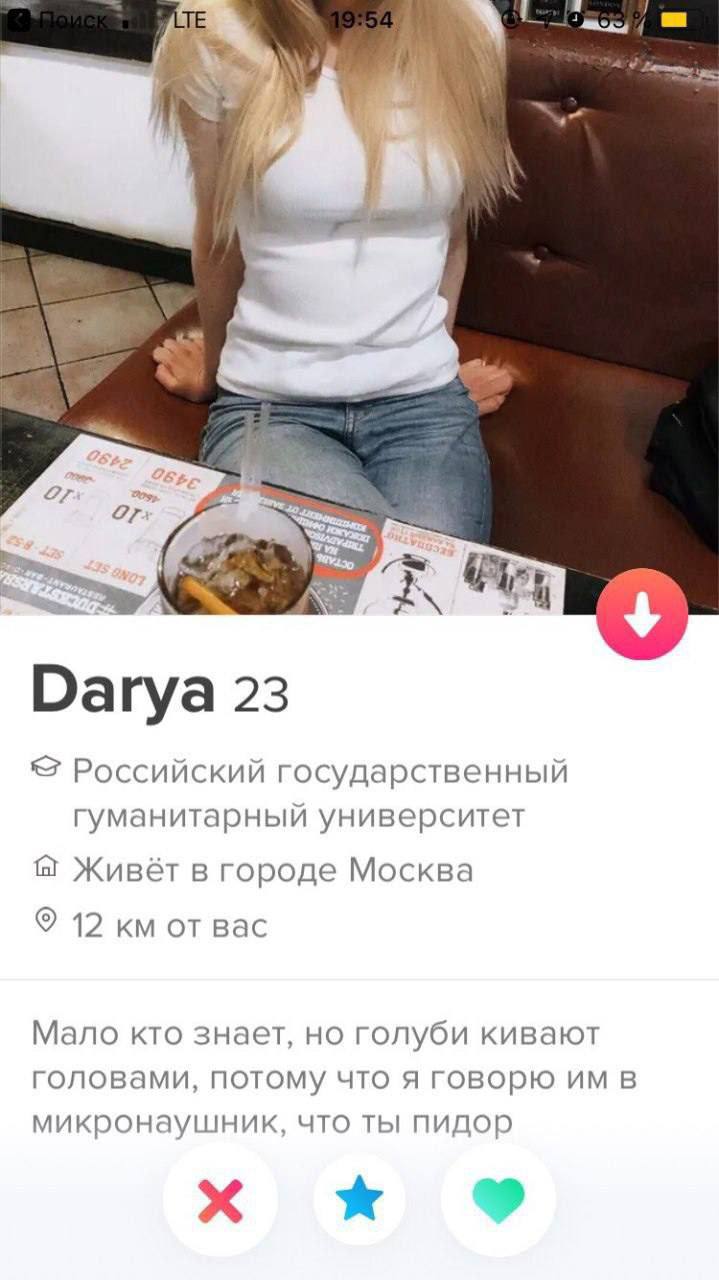Like Darya's profile with the green heart

(498, 1200)
